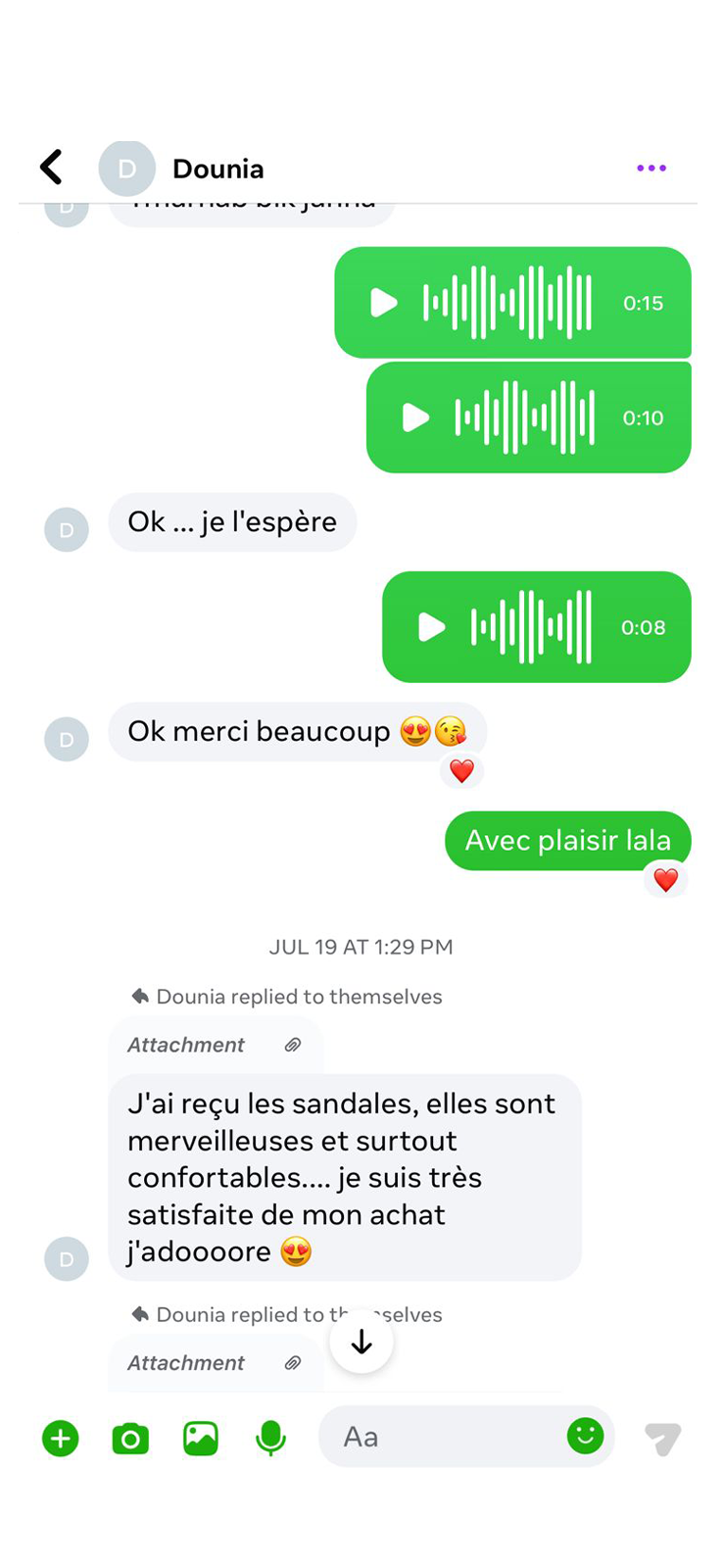
Task: Open the camera to take a photo
Action: coord(130,1438)
